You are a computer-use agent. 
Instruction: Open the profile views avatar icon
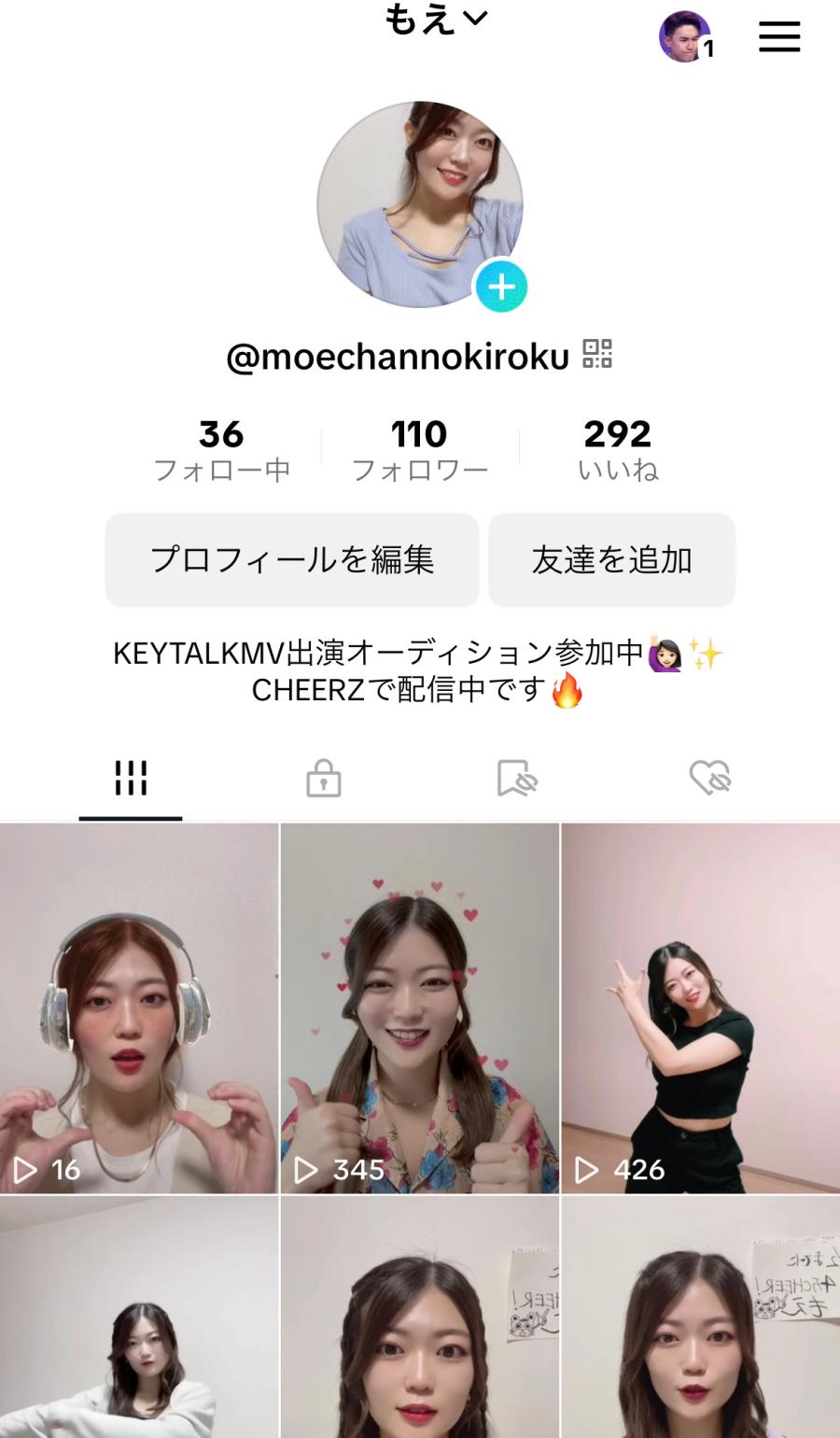684,37
